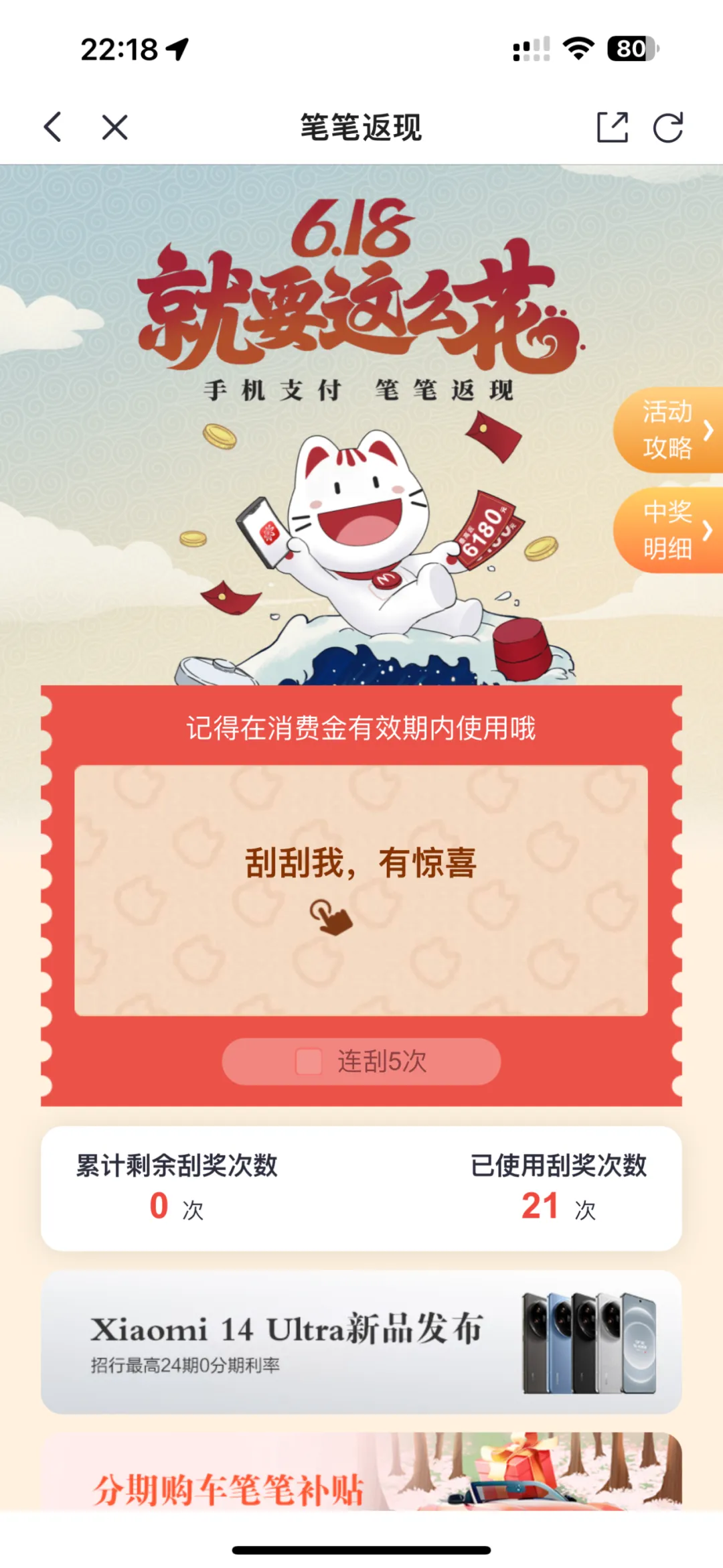Image resolution: width=723 pixels, height=1568 pixels.
Task: Share this page via the share icon
Action: click(612, 127)
